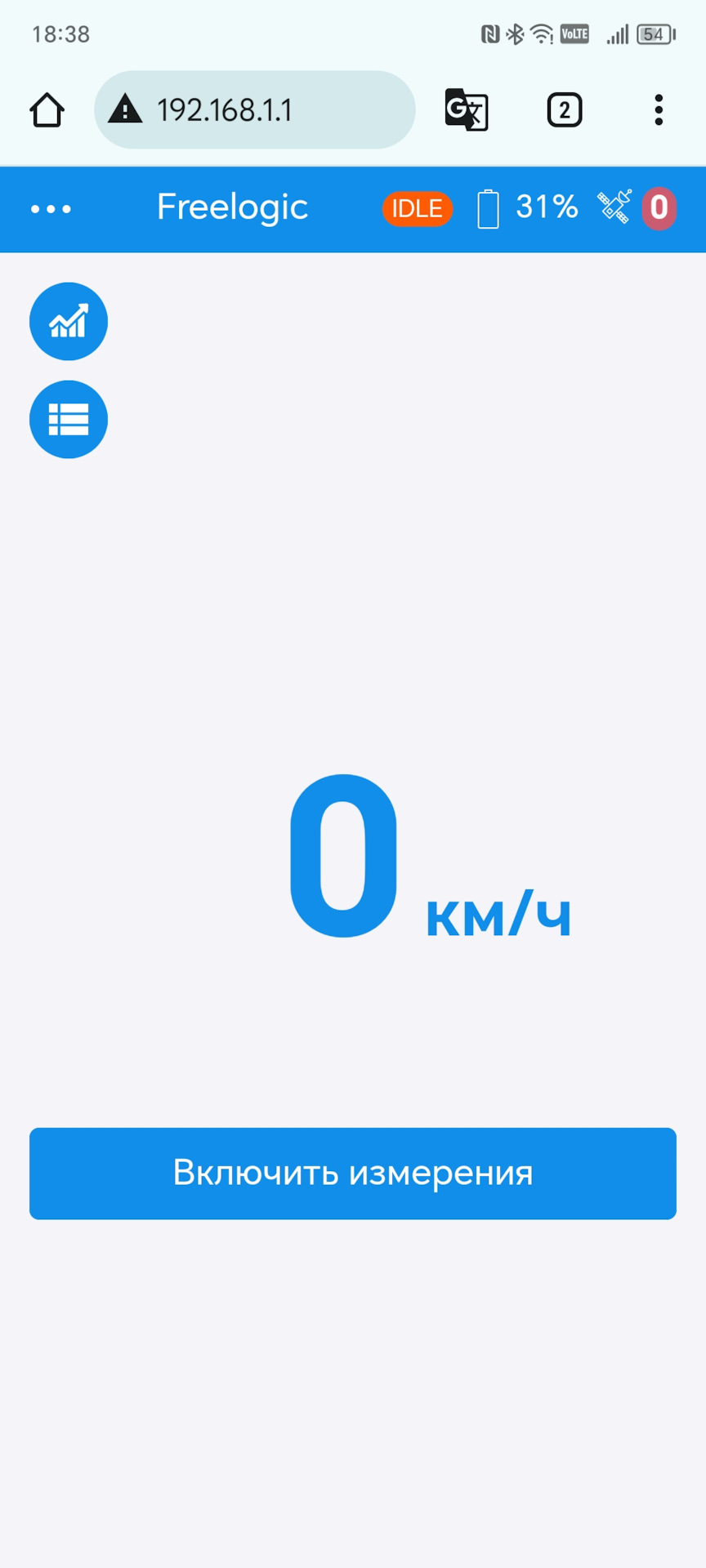The height and width of the screenshot is (1568, 706).
Task: Tap the Freelogic title in the header
Action: coord(232,208)
